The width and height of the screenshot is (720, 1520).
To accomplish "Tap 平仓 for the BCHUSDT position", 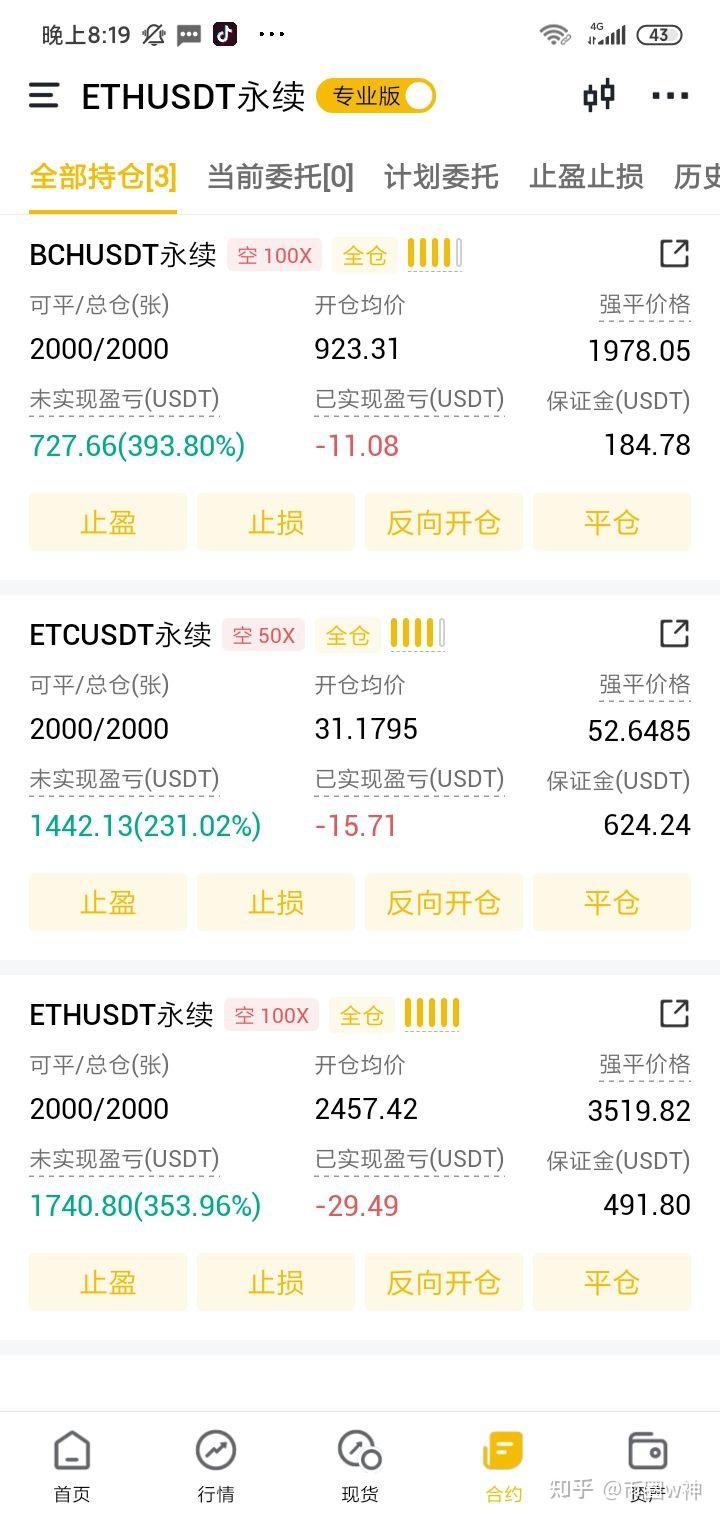I will pos(612,522).
